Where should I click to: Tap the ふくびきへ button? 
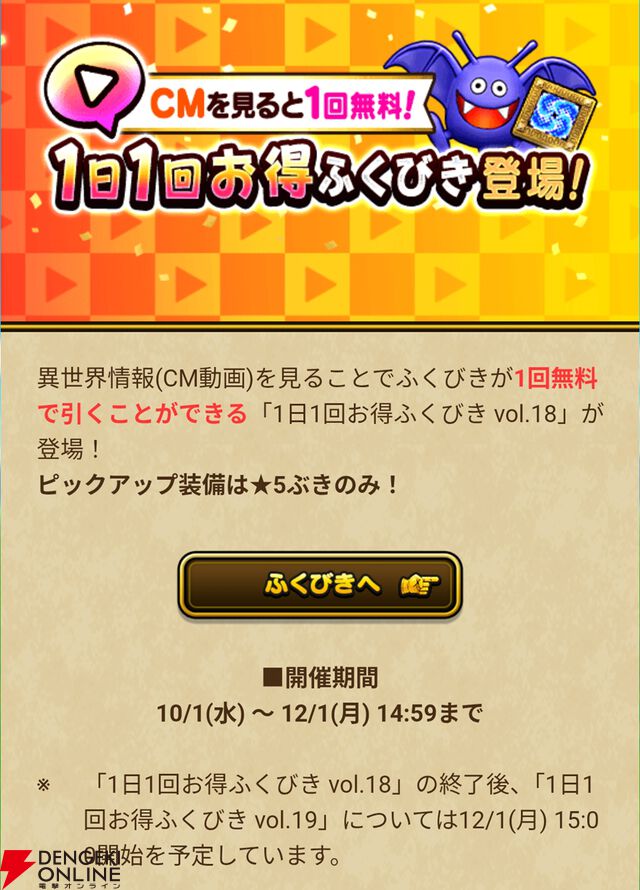tap(320, 585)
